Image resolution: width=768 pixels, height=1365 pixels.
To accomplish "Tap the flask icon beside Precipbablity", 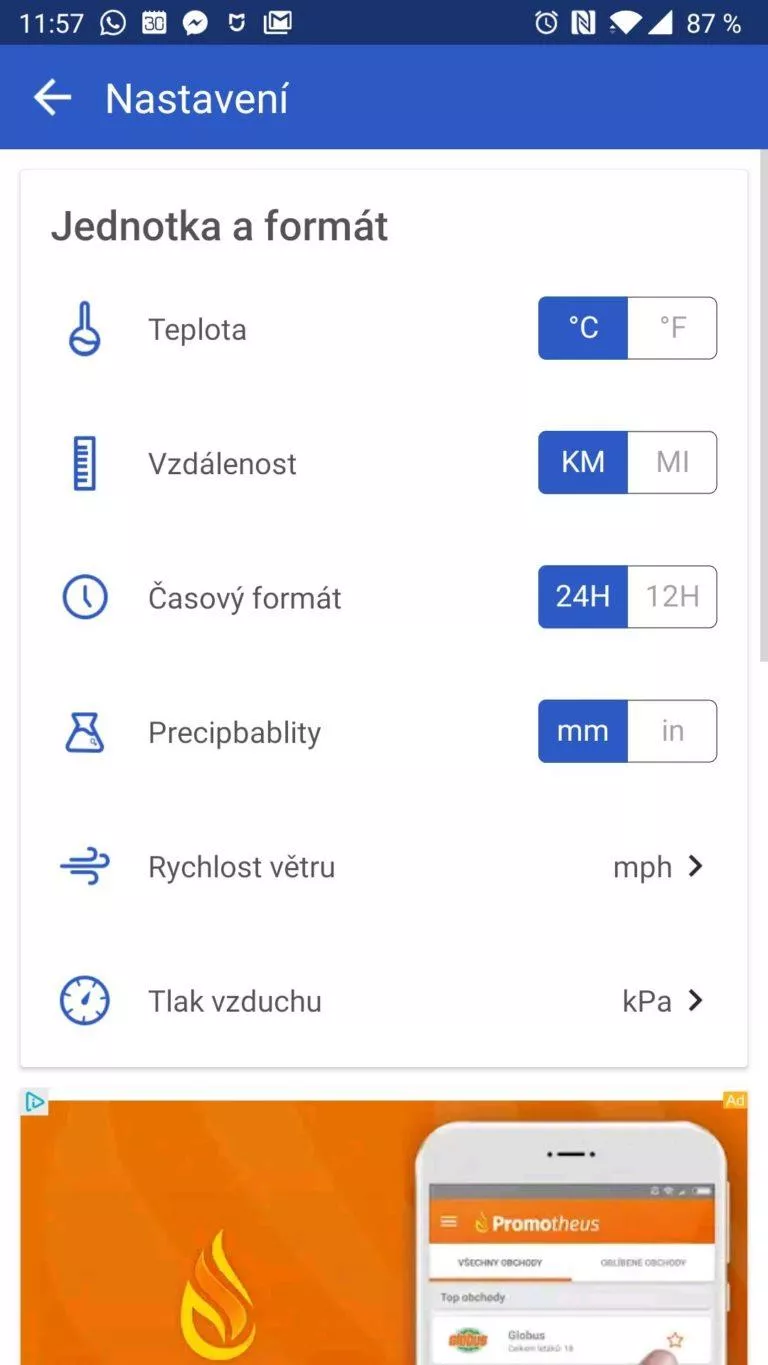I will click(x=85, y=731).
